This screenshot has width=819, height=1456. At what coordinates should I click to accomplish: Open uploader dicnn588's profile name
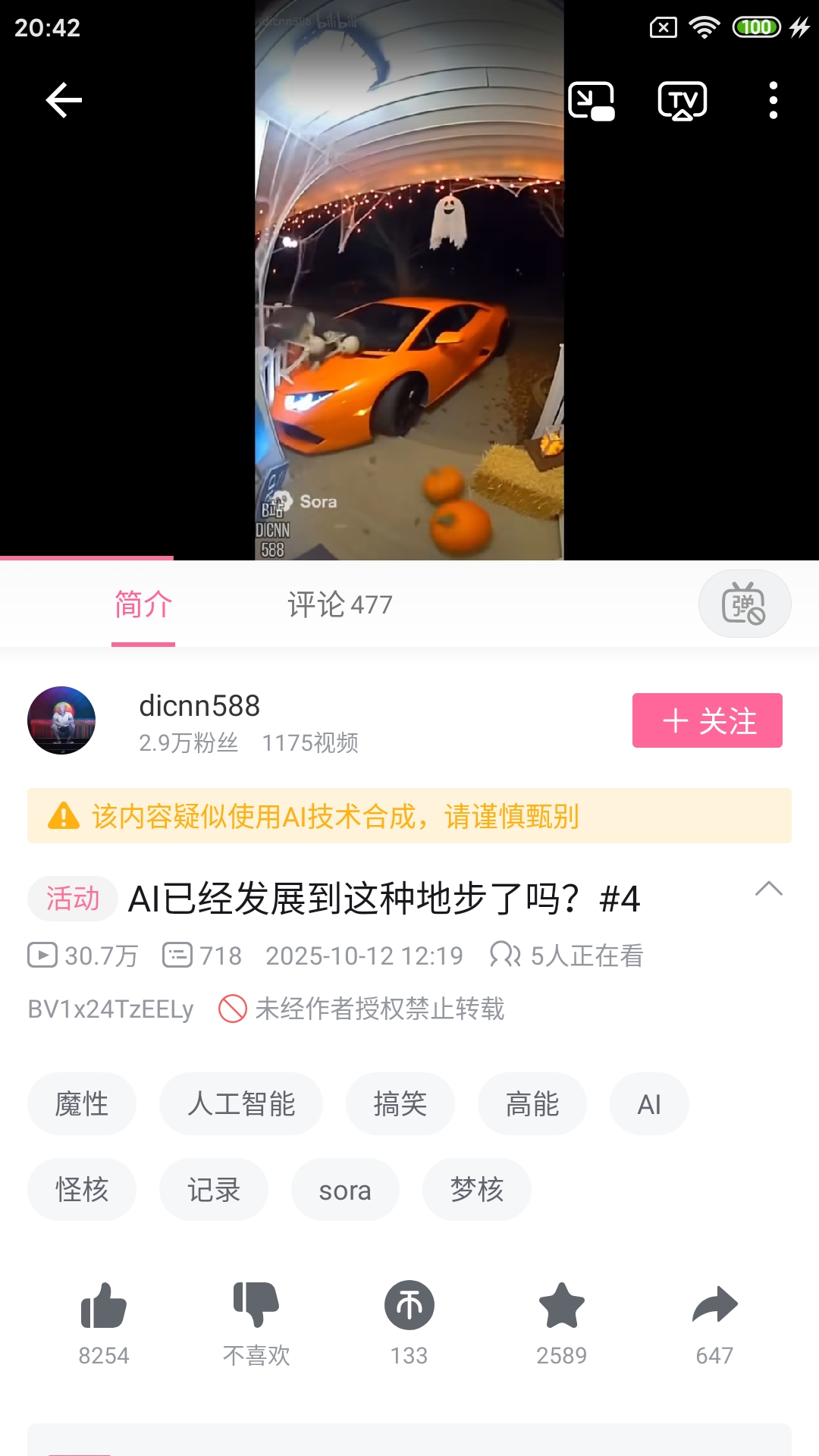tap(198, 705)
